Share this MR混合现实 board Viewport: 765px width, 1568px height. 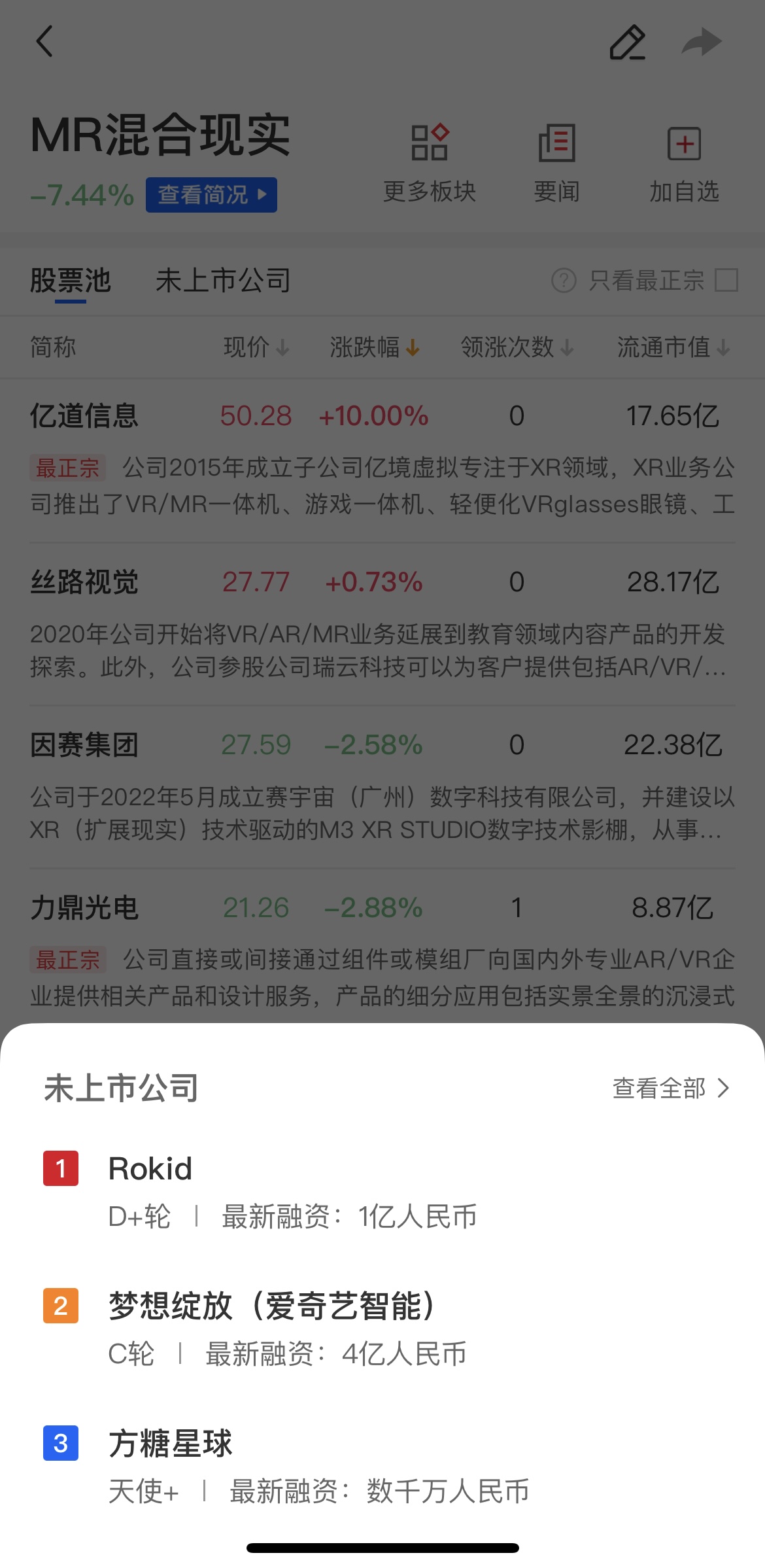click(702, 43)
